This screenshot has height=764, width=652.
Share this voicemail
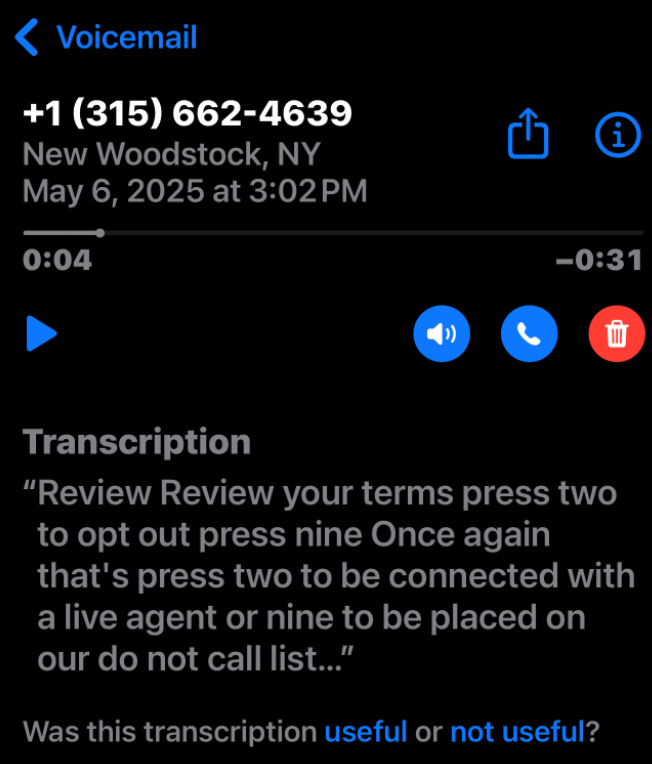click(x=528, y=134)
